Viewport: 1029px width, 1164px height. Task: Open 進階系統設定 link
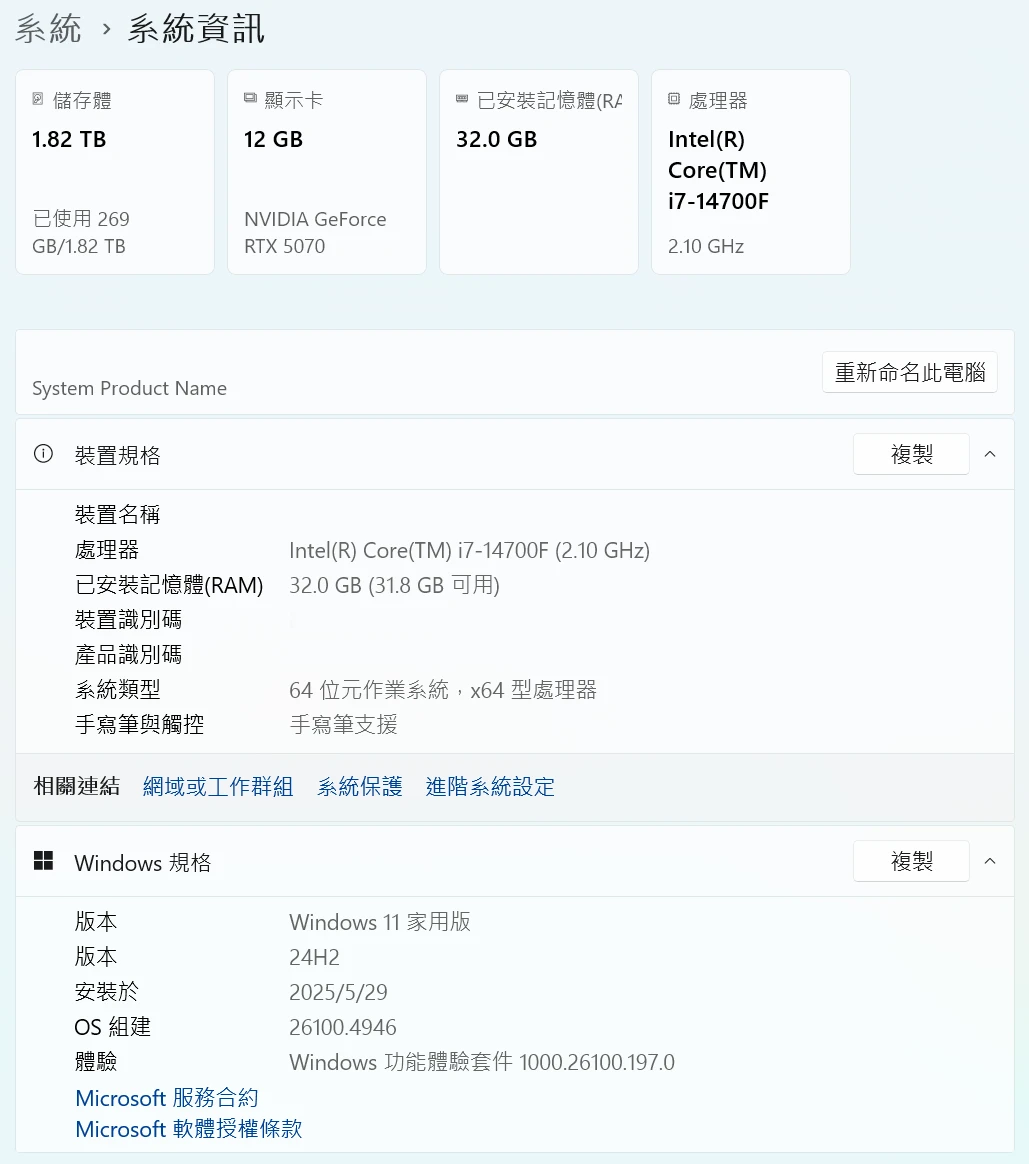[x=490, y=787]
